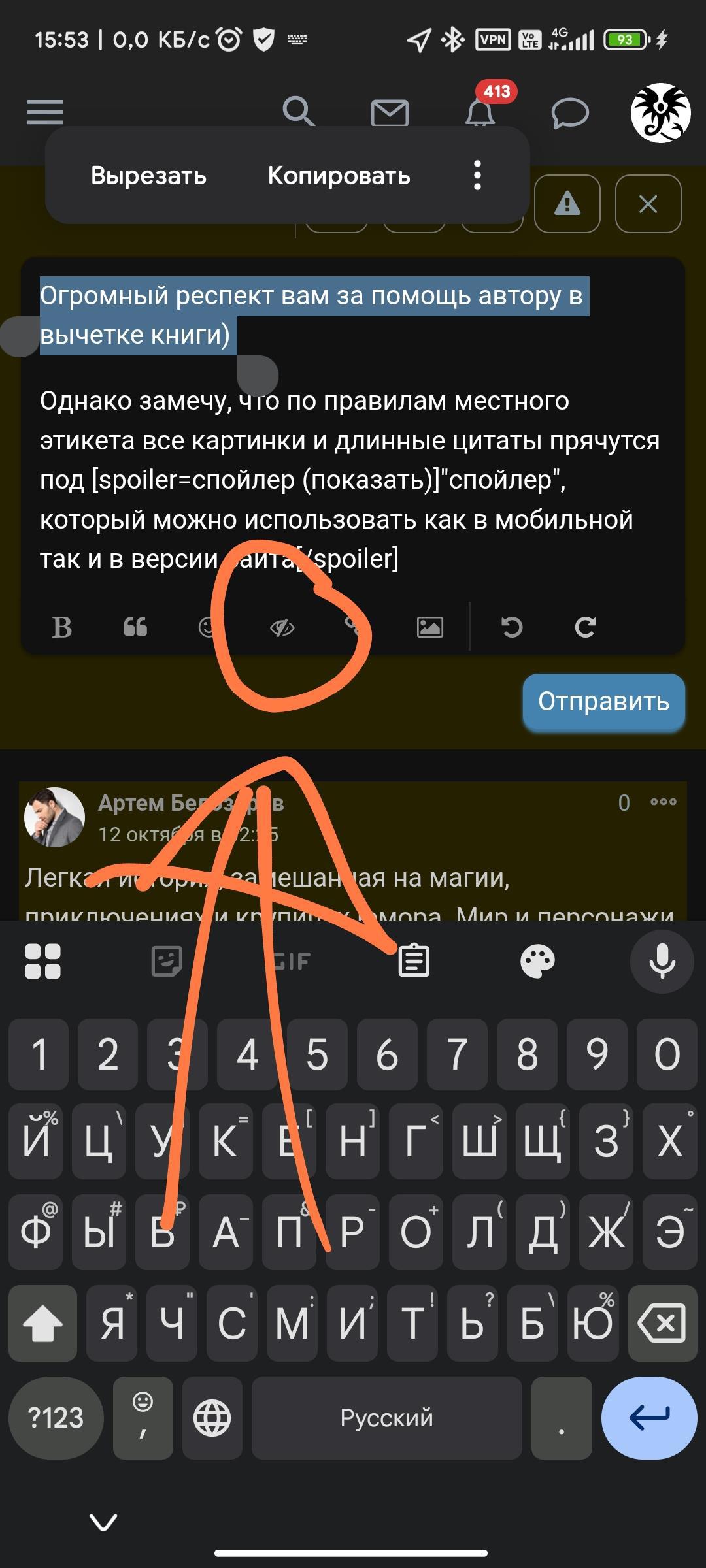This screenshot has height=1568, width=706.
Task: Open more options in the text selection menu
Action: [x=477, y=176]
